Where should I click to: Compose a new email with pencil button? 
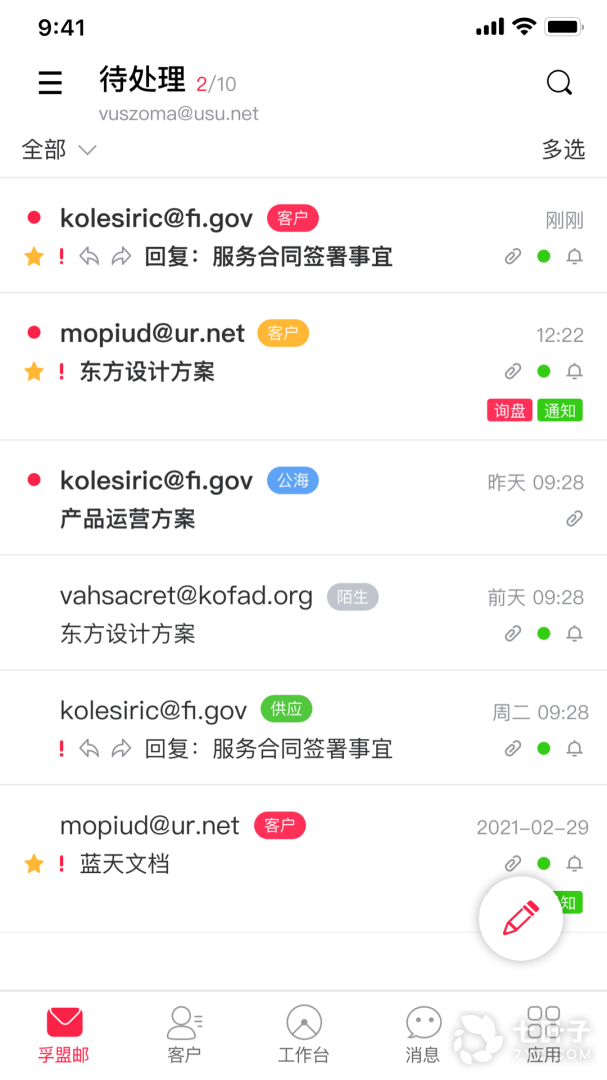(520, 918)
